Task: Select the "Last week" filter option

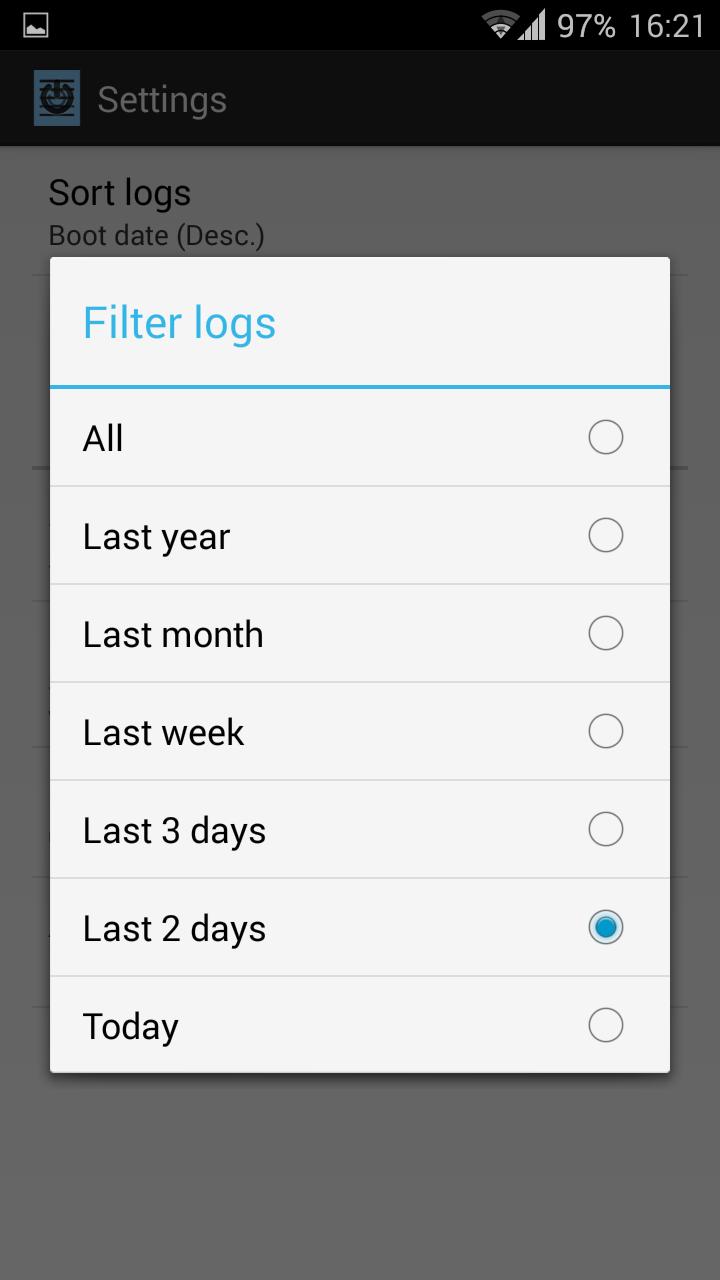Action: [360, 731]
